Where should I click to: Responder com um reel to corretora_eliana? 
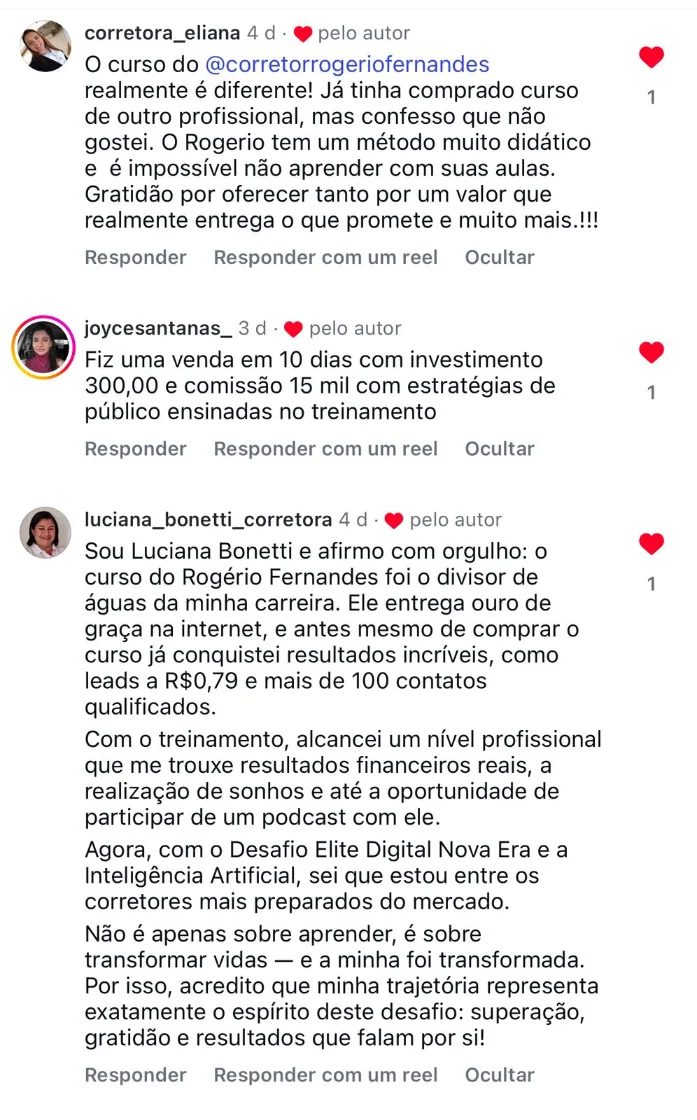(x=325, y=257)
